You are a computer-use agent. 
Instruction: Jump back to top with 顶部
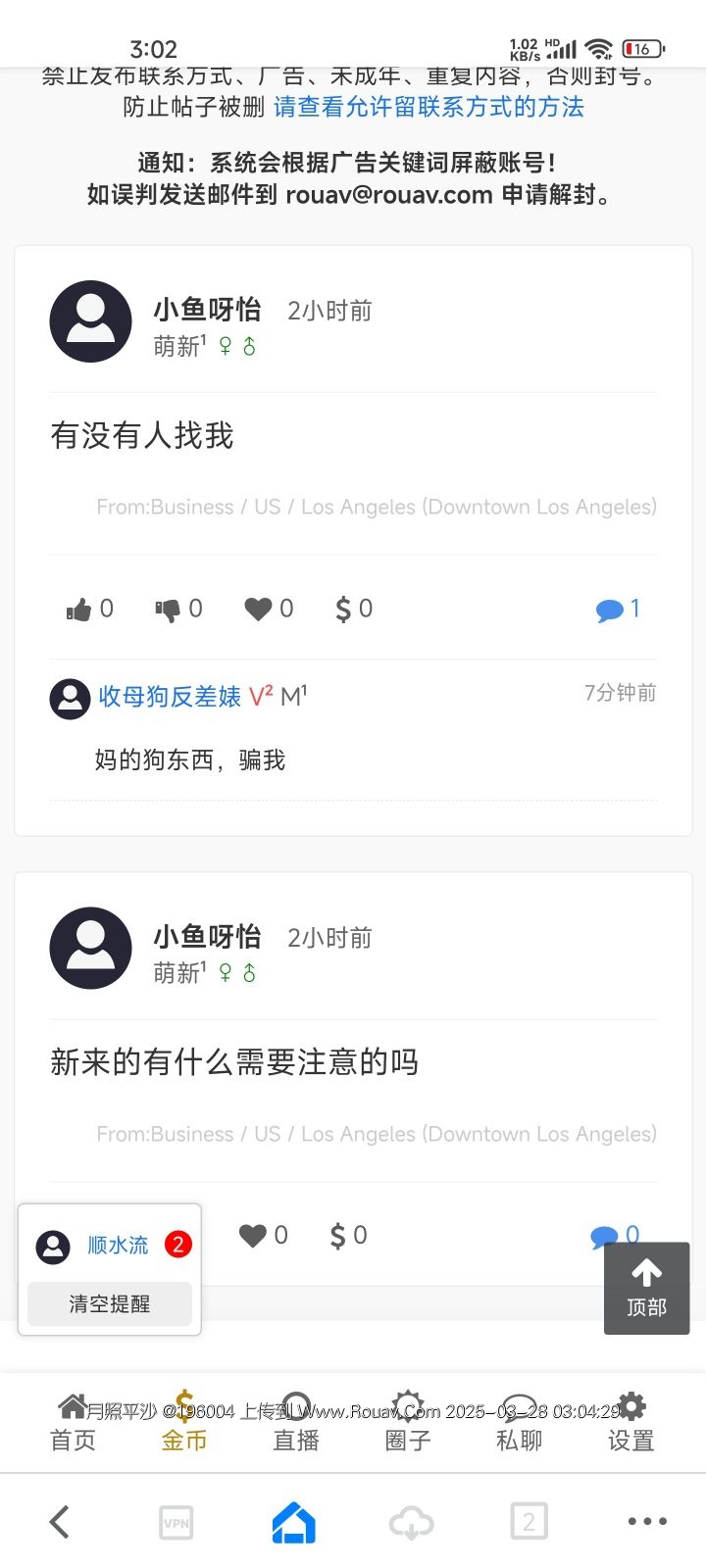pyautogui.click(x=646, y=1288)
